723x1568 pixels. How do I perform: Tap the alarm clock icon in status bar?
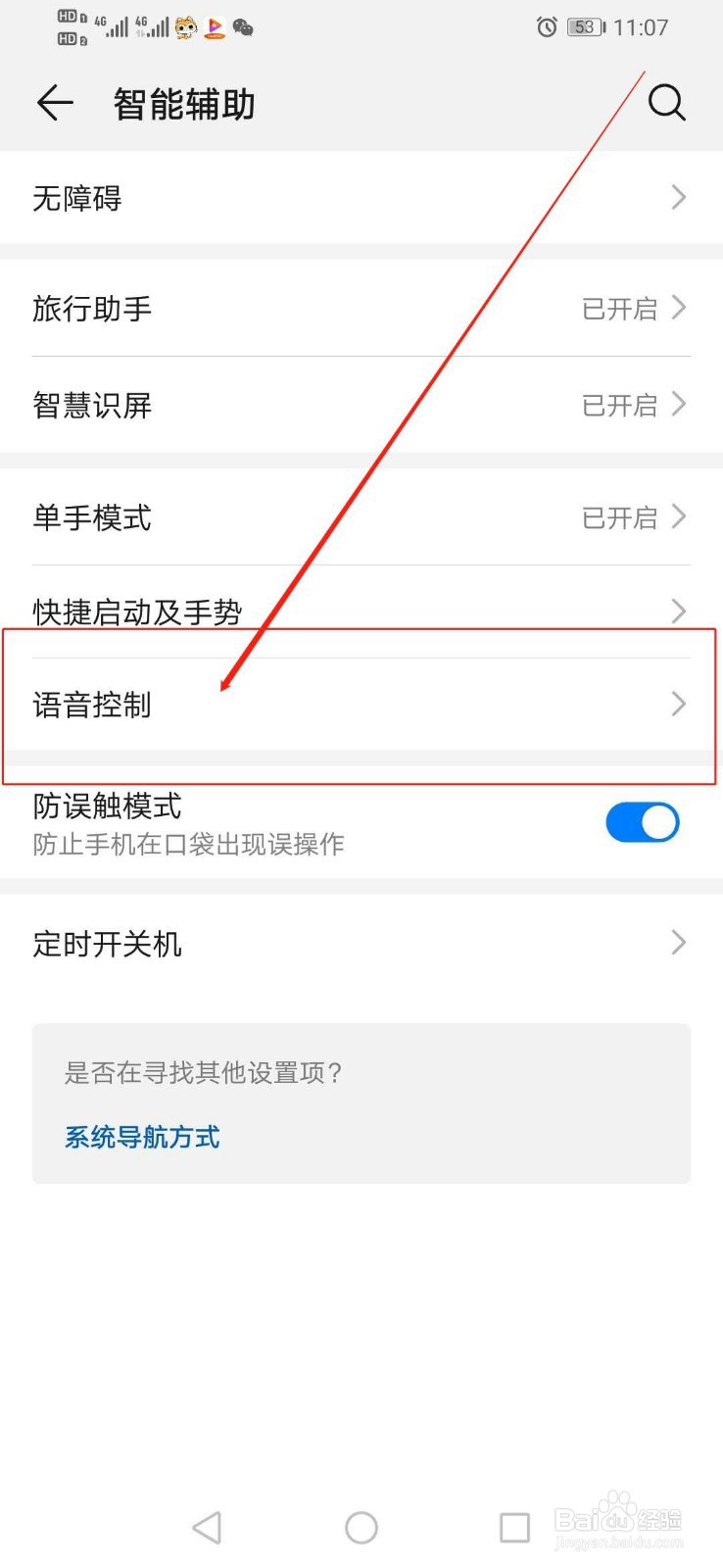(546, 26)
